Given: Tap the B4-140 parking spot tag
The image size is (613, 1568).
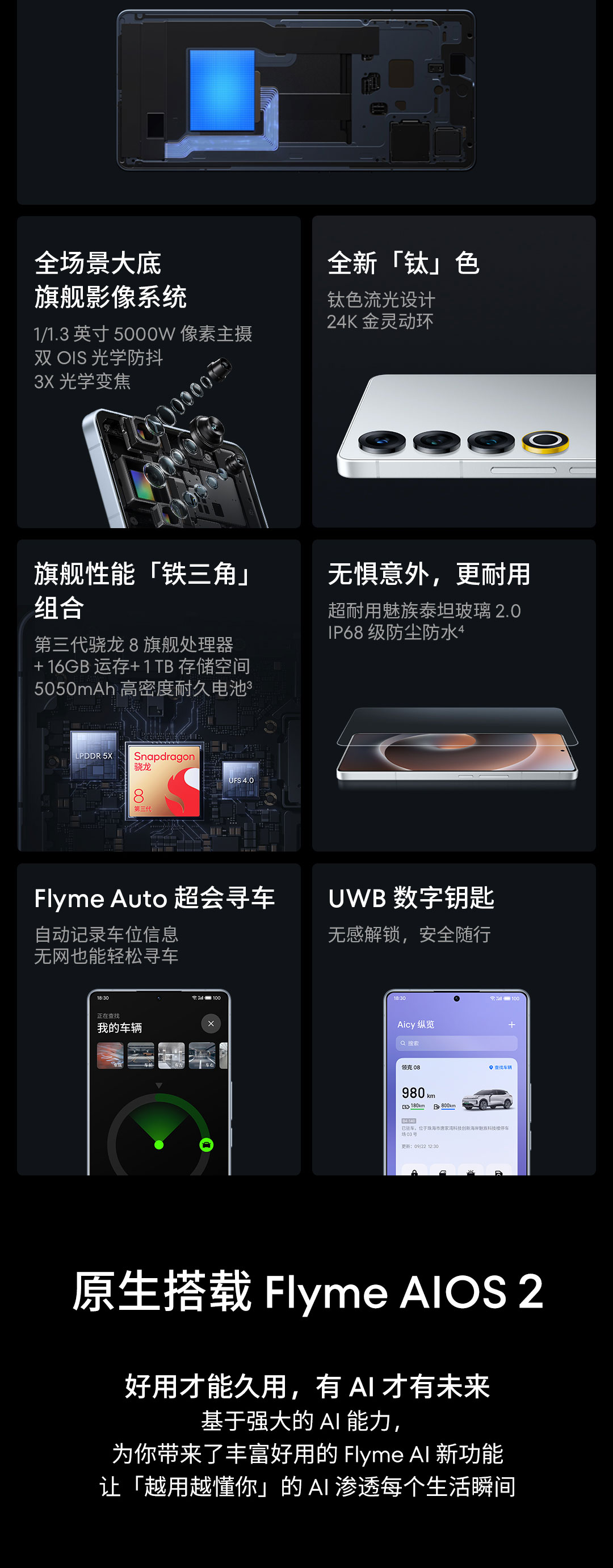Looking at the screenshot, I should (x=409, y=1121).
